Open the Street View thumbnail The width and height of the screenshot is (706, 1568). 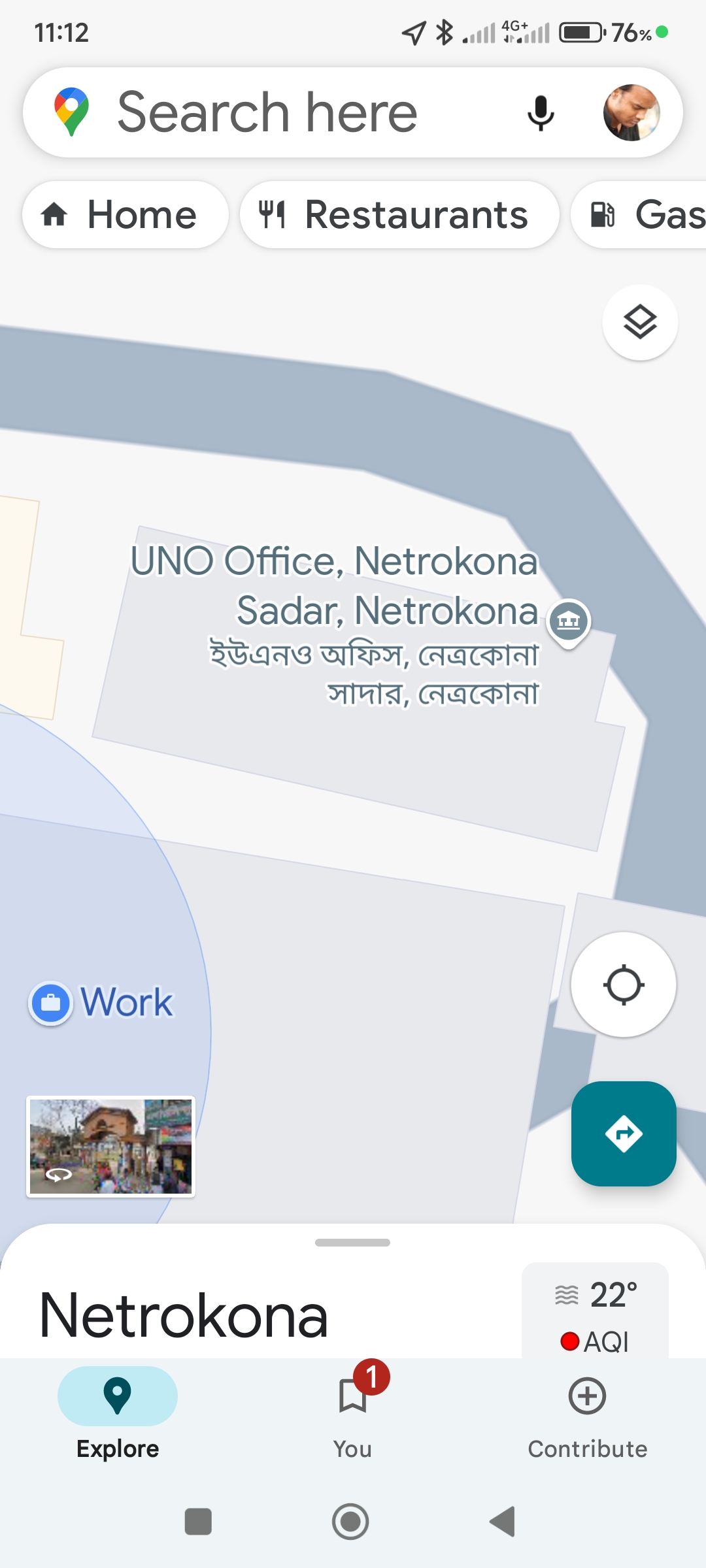pos(110,1147)
